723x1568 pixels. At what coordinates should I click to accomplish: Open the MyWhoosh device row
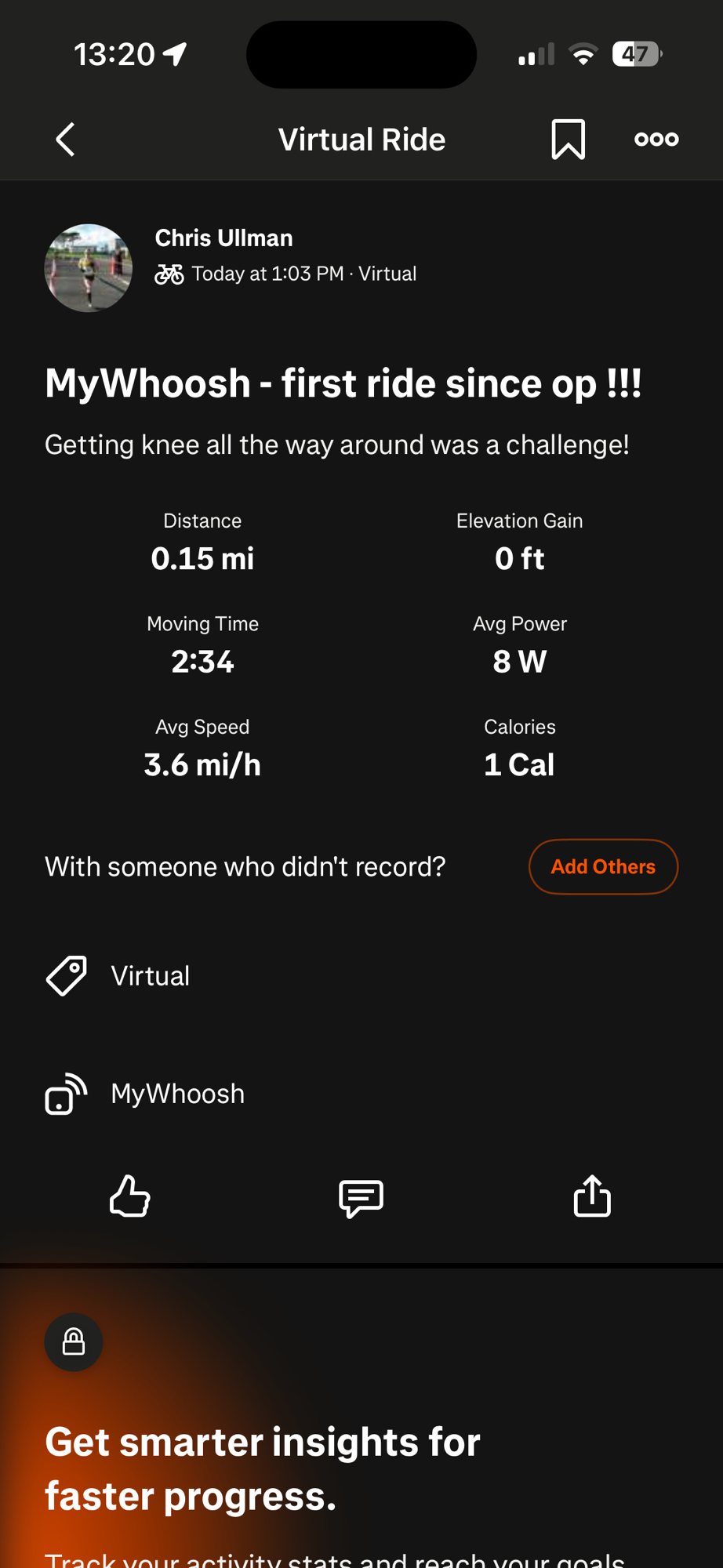coord(176,1094)
